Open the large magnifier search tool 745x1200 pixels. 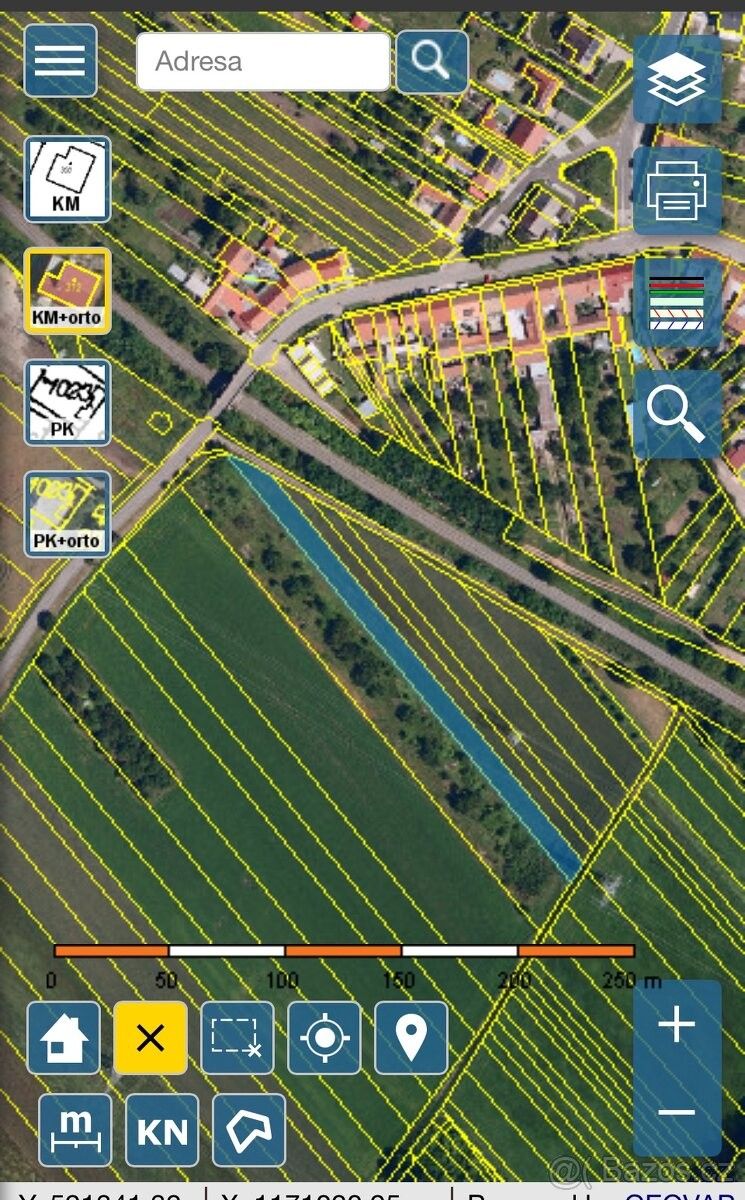pos(677,414)
